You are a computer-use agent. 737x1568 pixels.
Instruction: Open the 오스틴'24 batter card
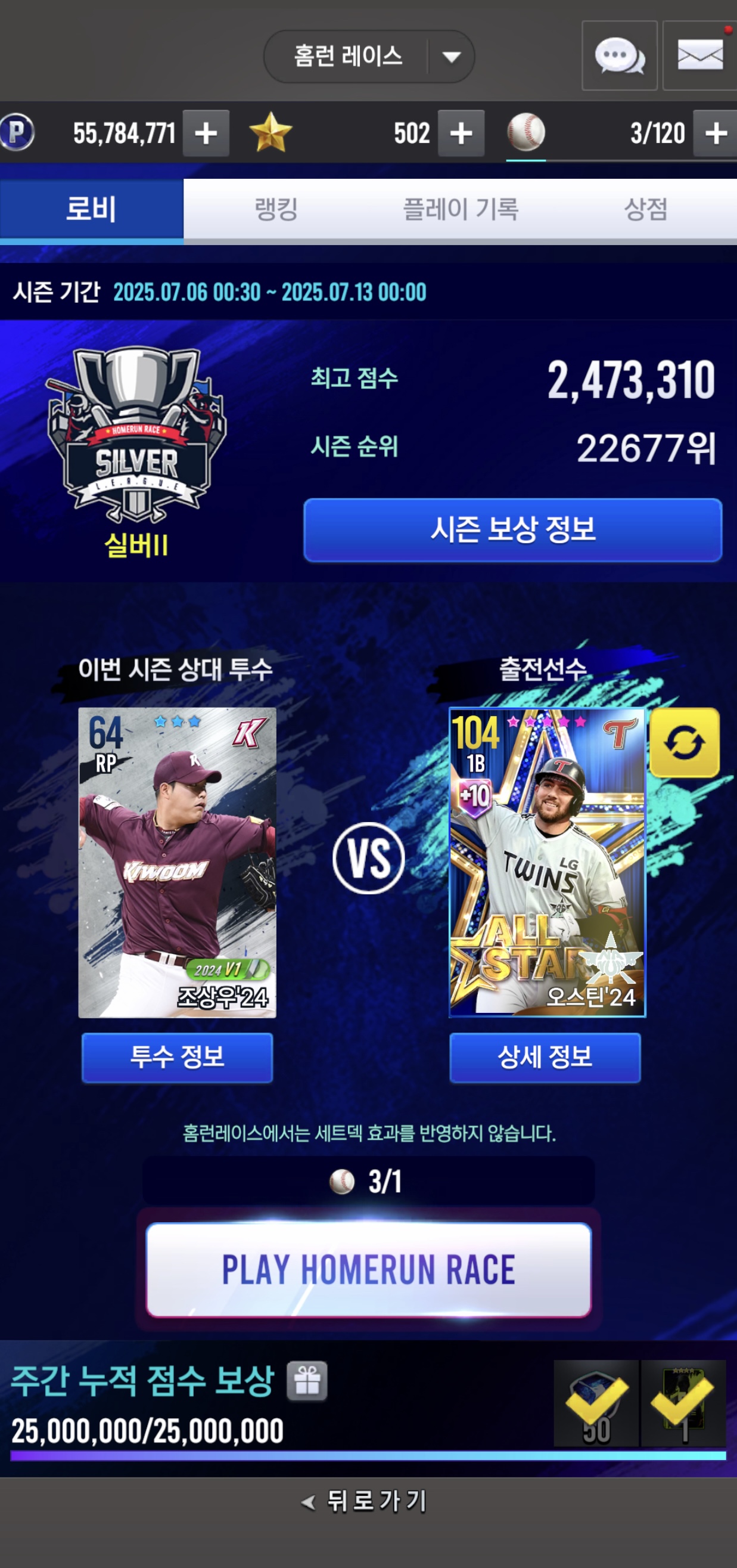pyautogui.click(x=547, y=862)
